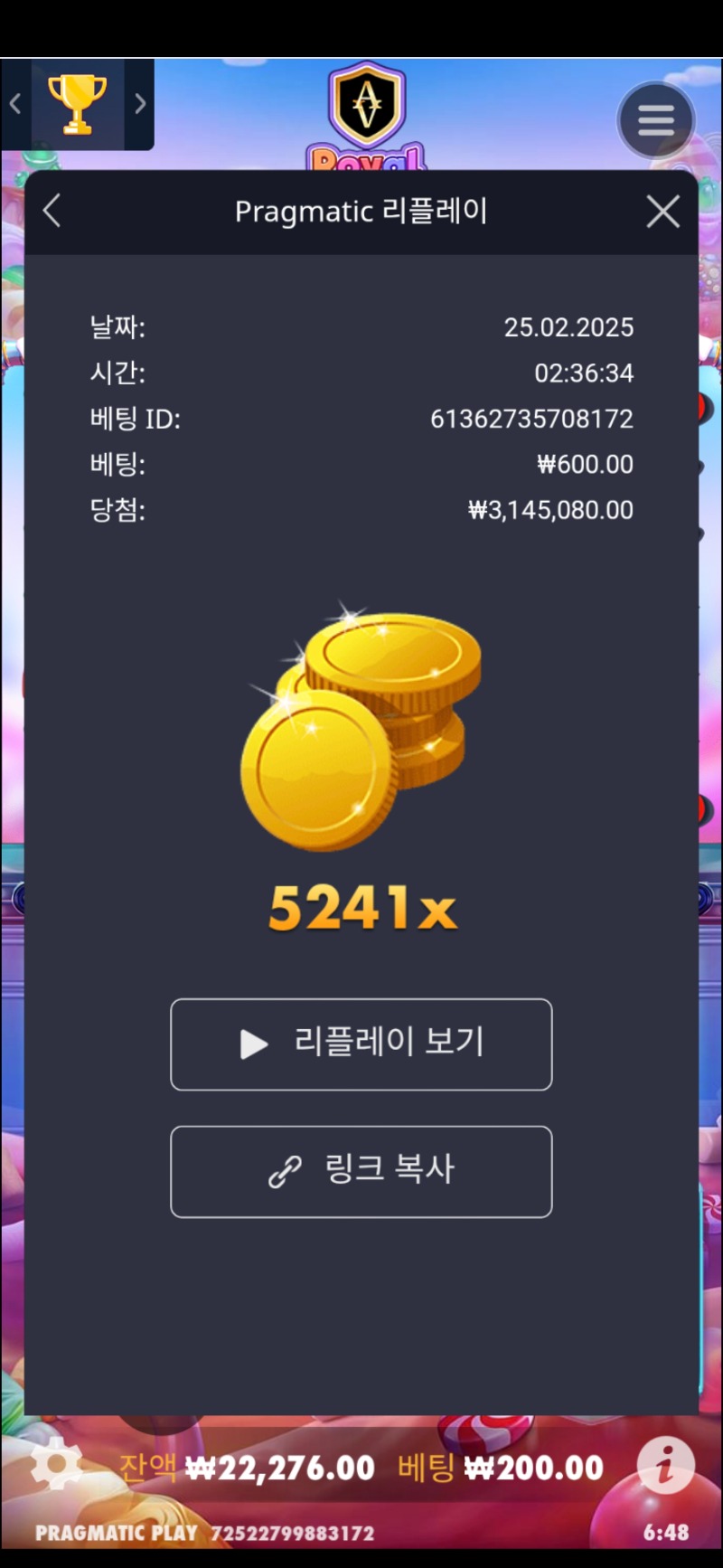Viewport: 723px width, 1568px height.
Task: Open the hamburger menu
Action: click(655, 120)
